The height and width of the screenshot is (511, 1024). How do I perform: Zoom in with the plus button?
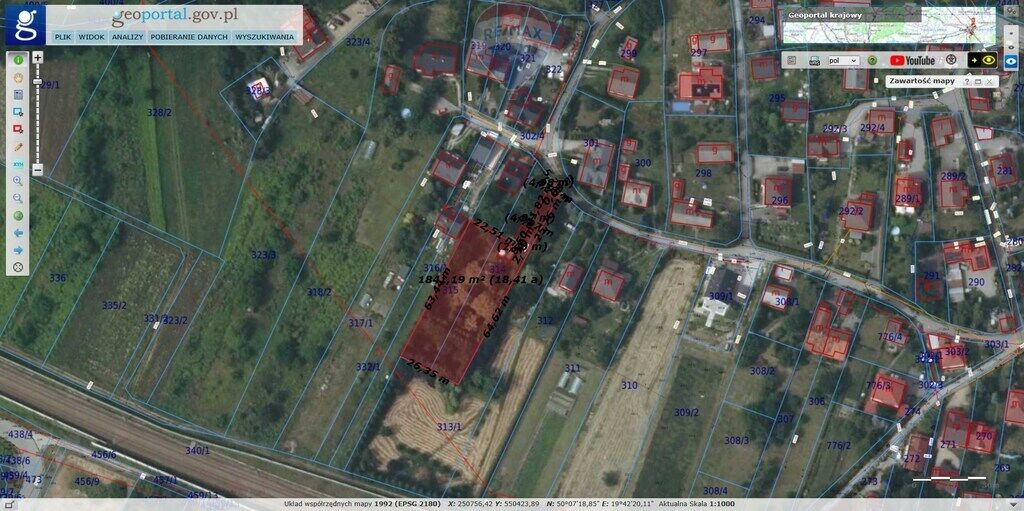(38, 58)
